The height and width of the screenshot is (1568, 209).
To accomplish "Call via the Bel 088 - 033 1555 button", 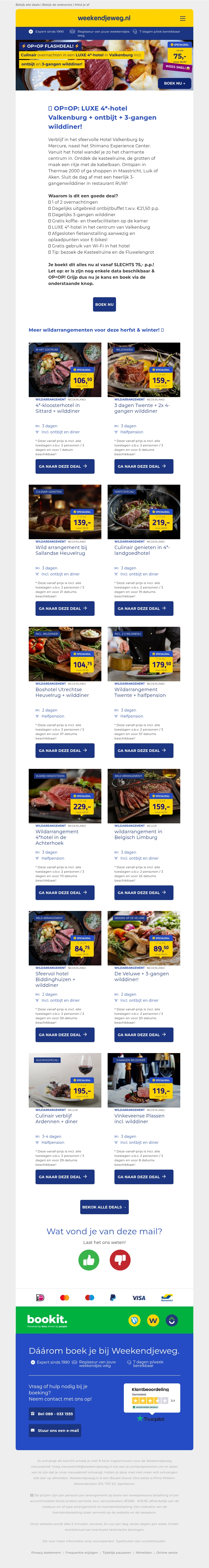I will (51, 1413).
